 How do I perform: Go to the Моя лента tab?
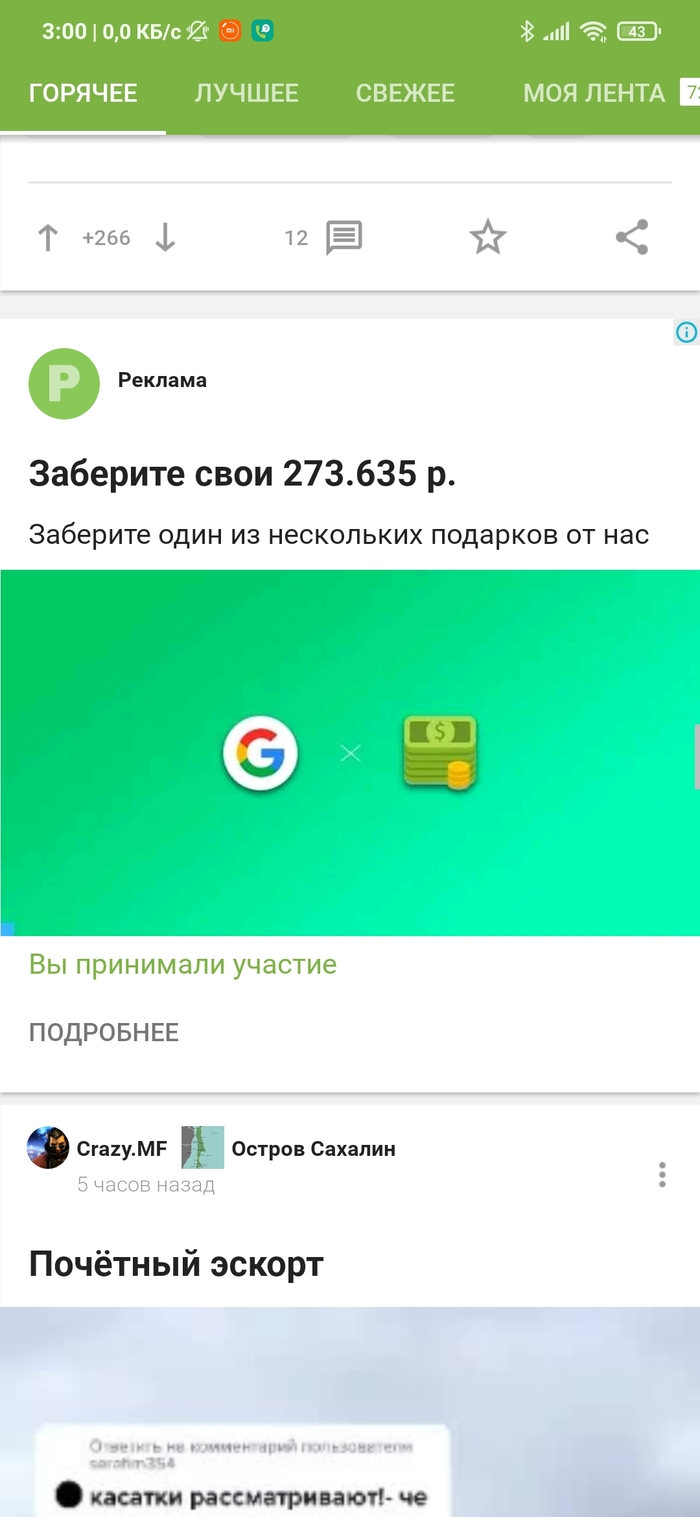[x=594, y=93]
